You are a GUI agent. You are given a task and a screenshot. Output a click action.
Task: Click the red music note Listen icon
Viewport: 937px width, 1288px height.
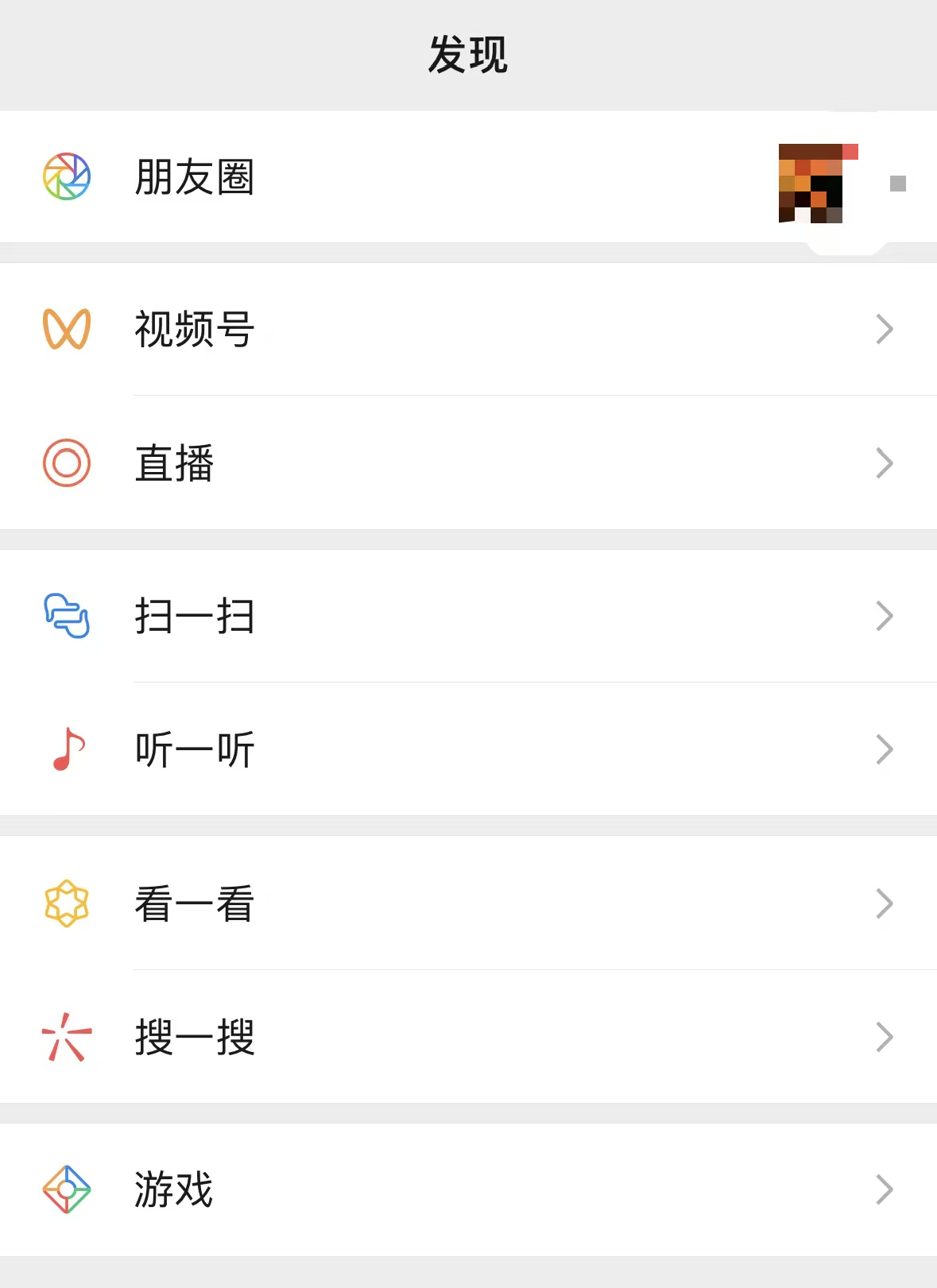[68, 748]
